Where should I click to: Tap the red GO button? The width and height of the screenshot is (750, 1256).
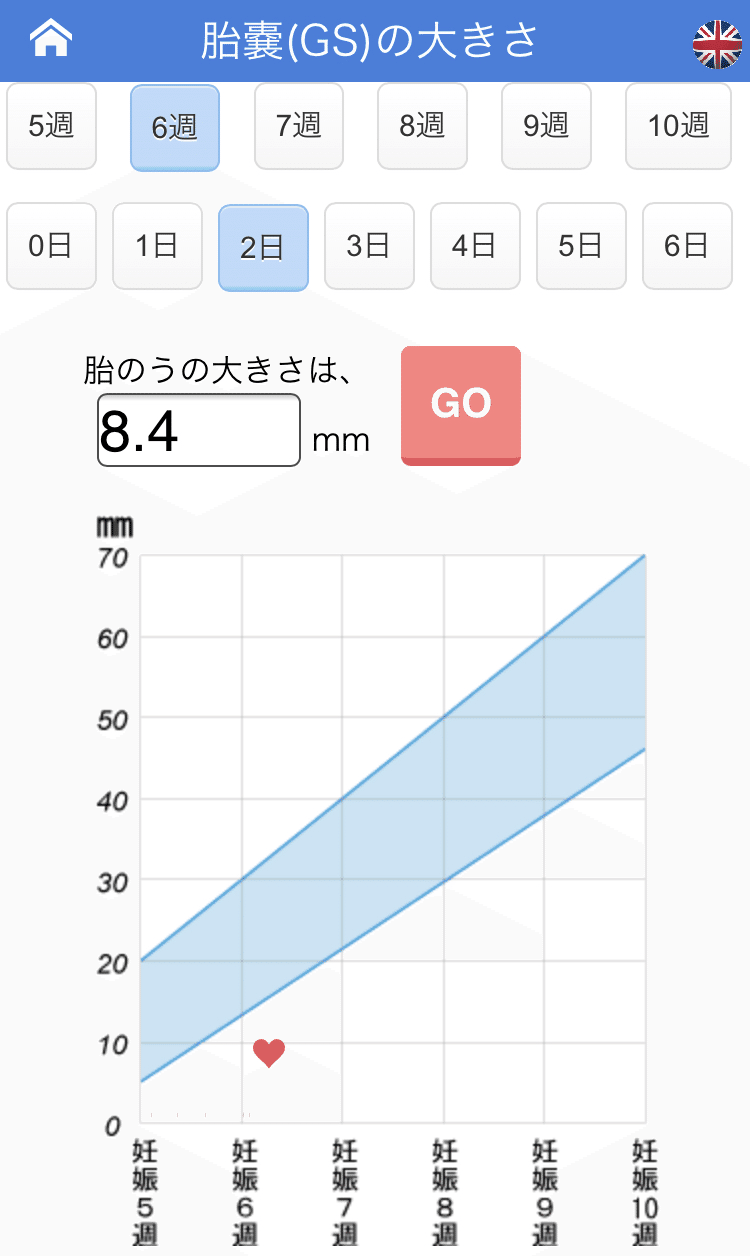(x=461, y=404)
